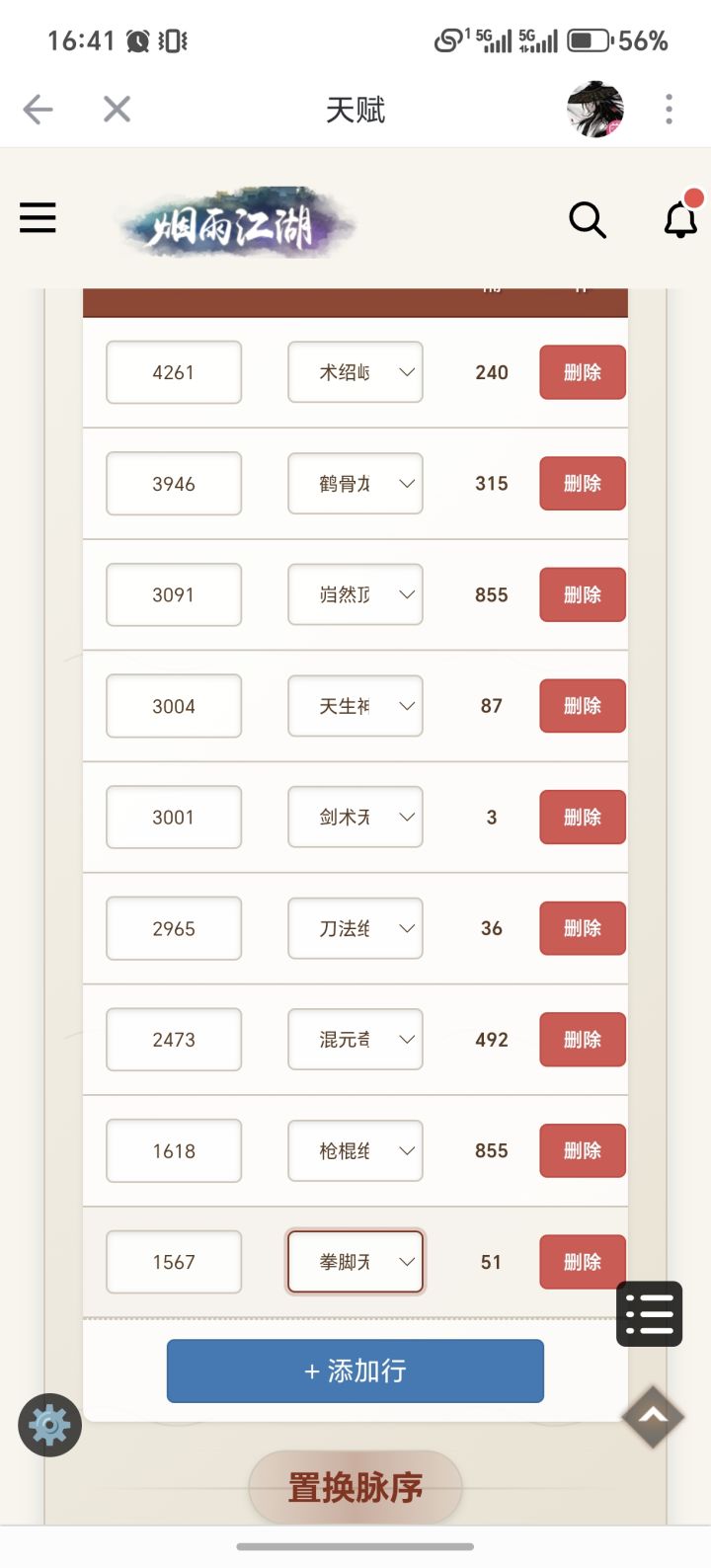The image size is (711, 1568).
Task: Open the three-dot overflow menu
Action: point(669,110)
